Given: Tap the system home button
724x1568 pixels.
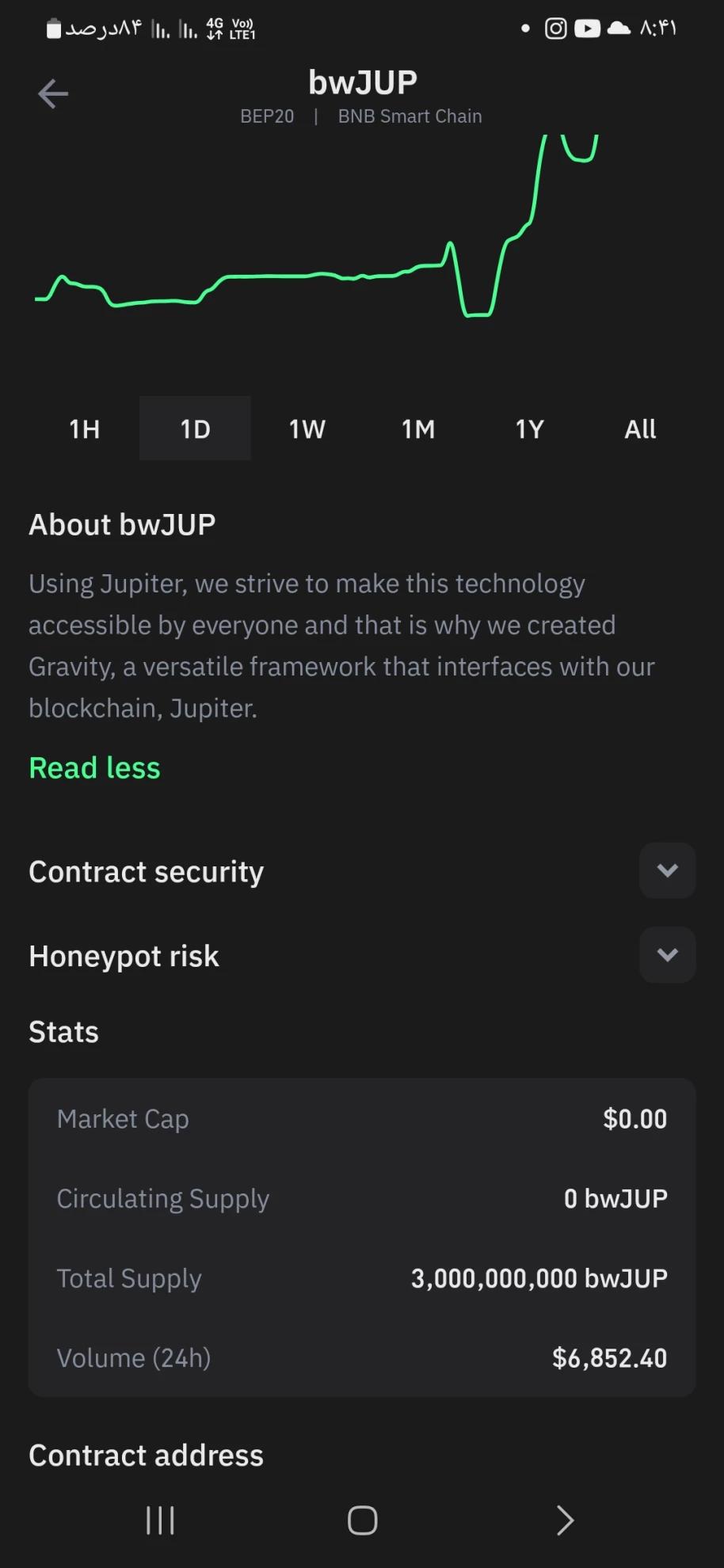Looking at the screenshot, I should coord(362,1520).
